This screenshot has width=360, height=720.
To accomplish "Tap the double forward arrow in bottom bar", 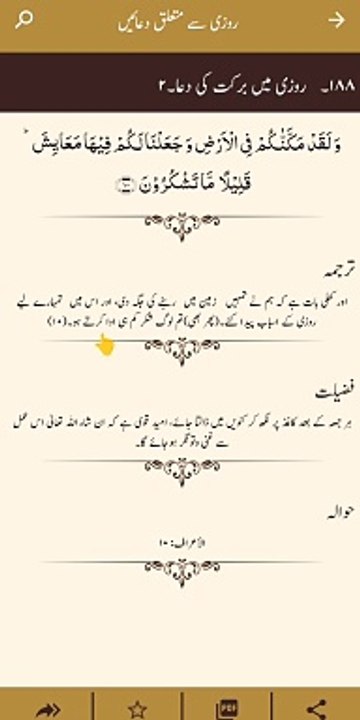I will coord(48,710).
